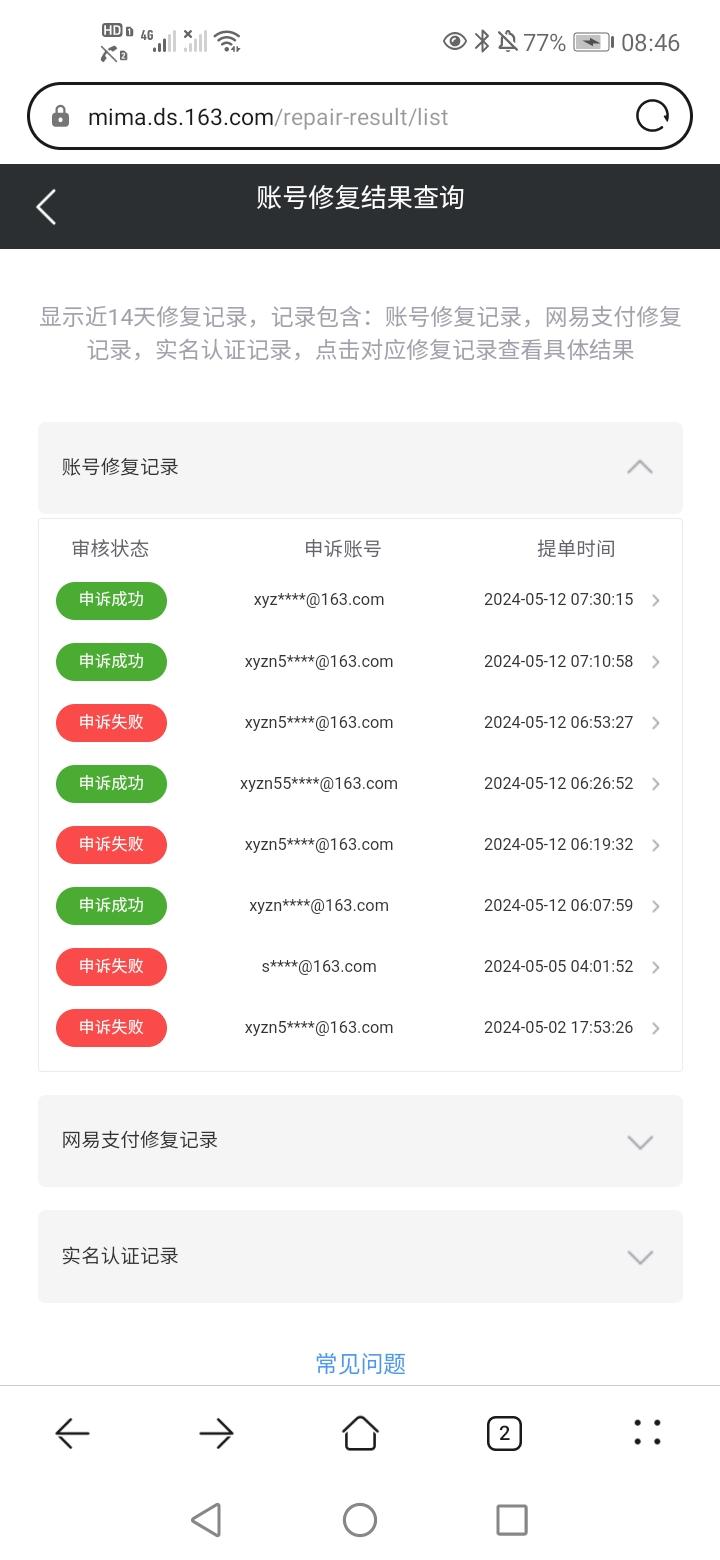Open the xyzn55****@163.com appeal record

[360, 783]
